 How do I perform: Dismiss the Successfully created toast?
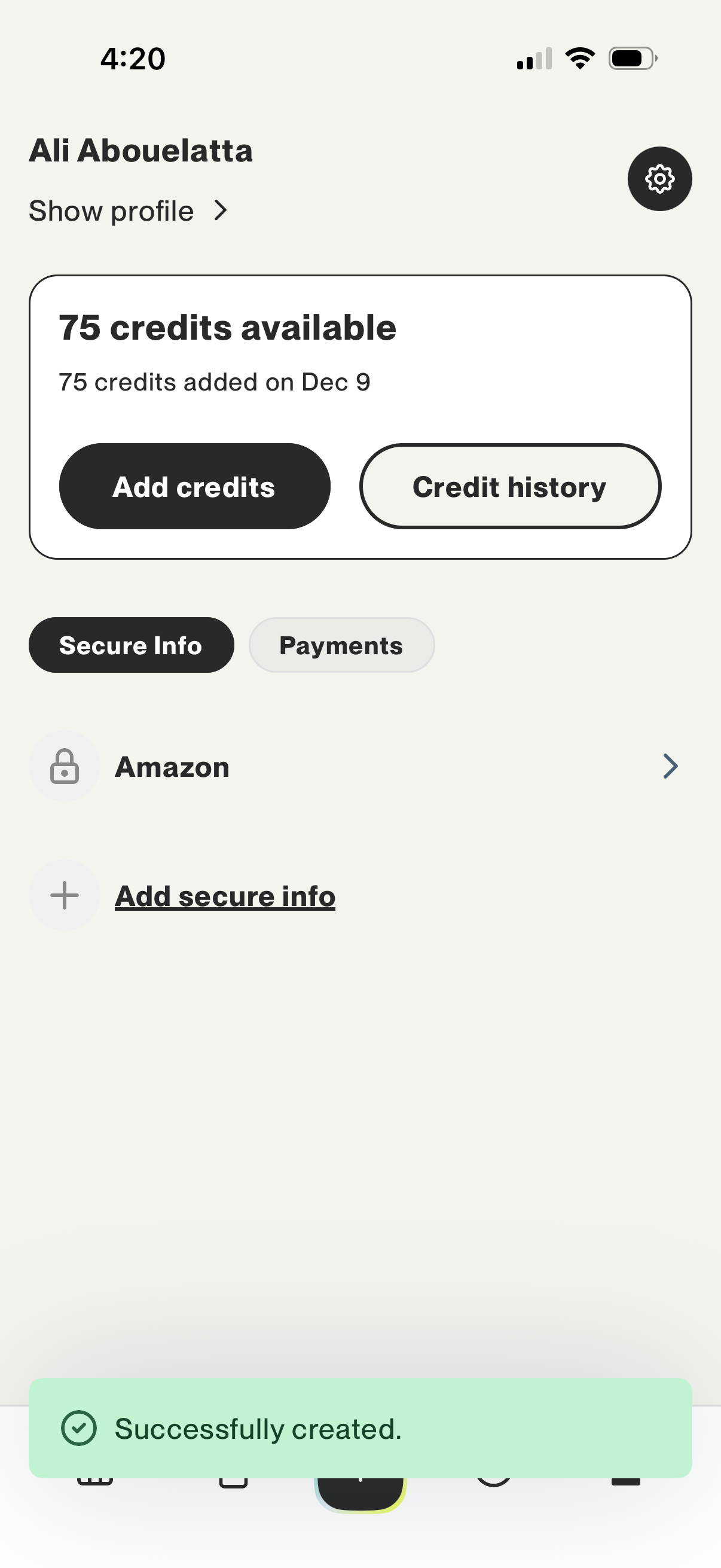[360, 1430]
